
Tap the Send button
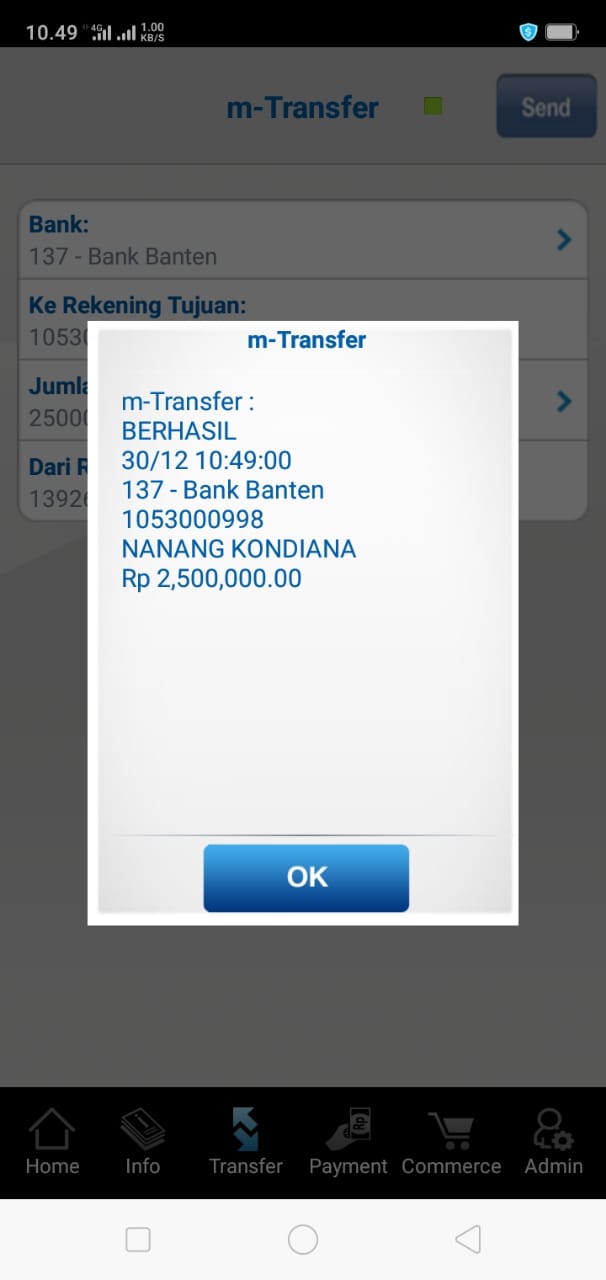(545, 107)
